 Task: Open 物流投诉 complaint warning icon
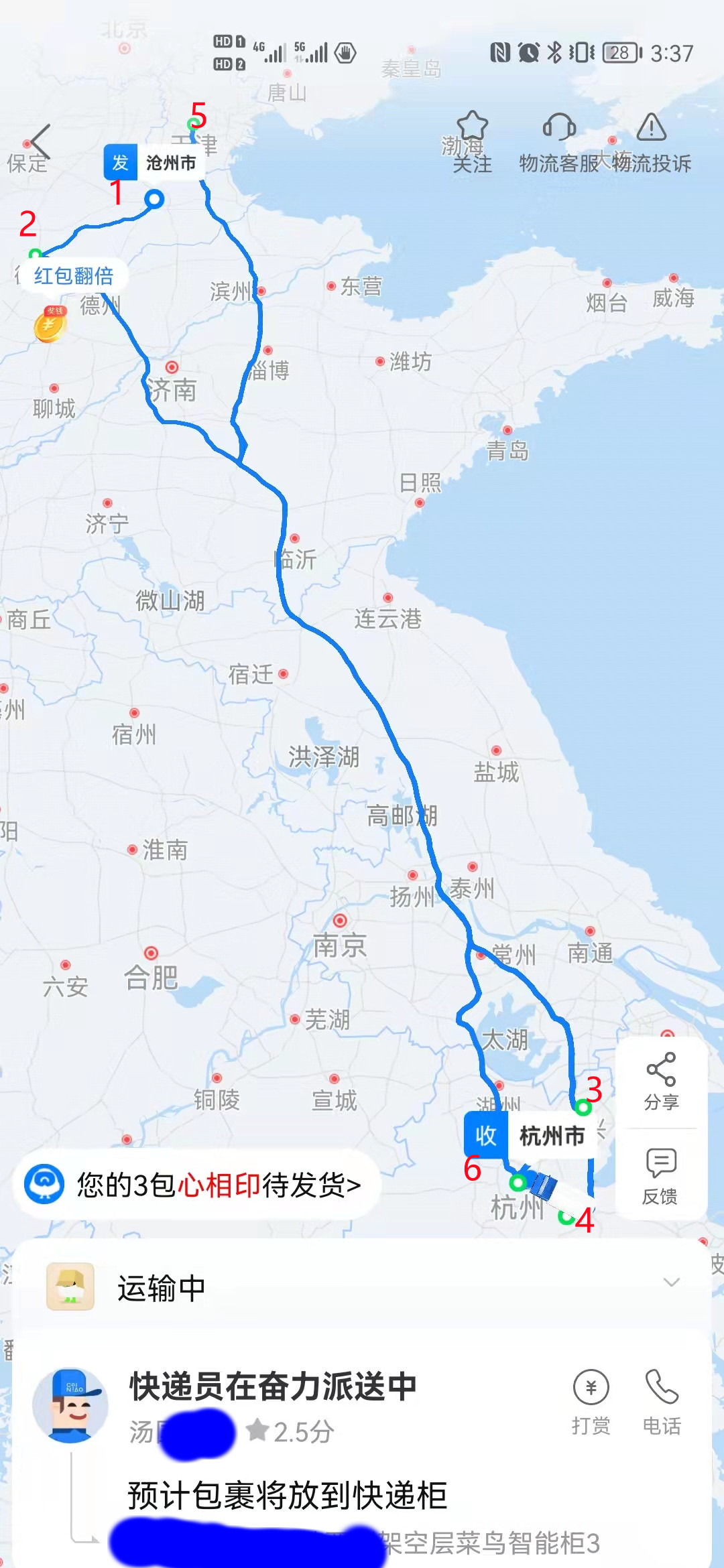[x=651, y=128]
